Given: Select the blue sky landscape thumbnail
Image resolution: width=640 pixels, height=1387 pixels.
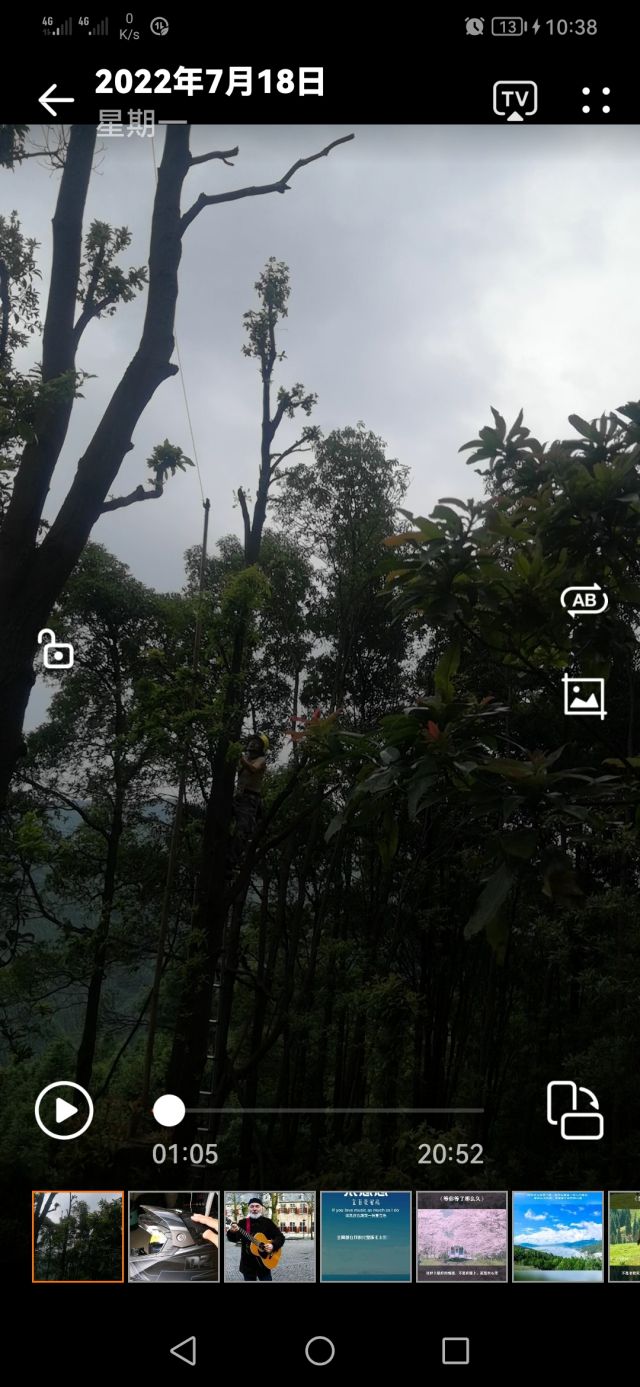Looking at the screenshot, I should point(558,1236).
